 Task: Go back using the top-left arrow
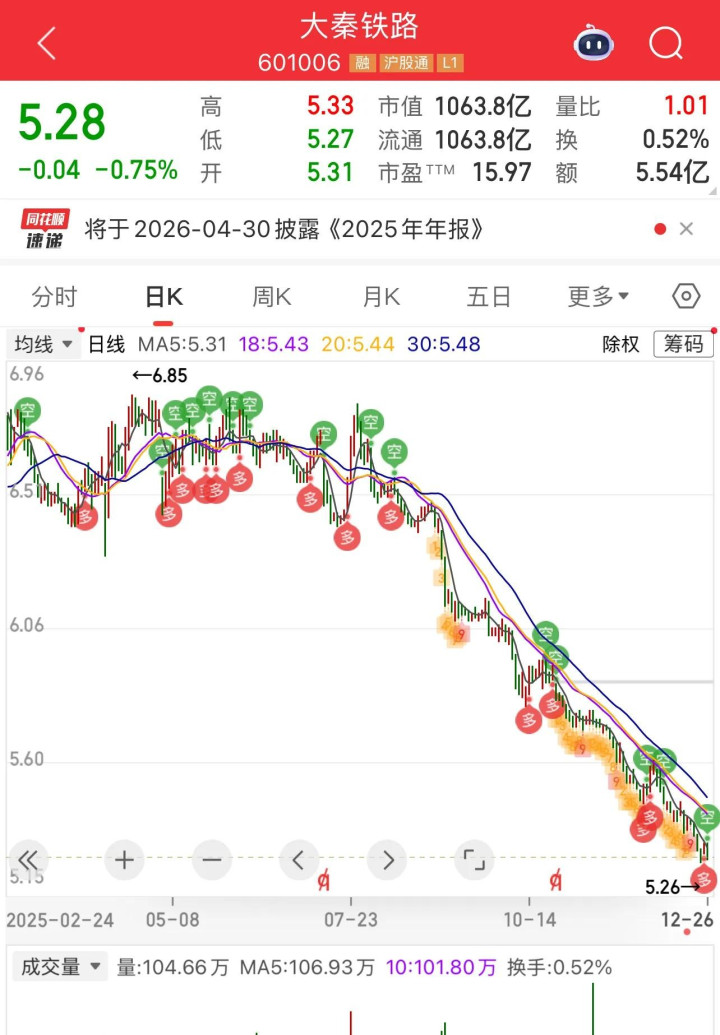click(x=46, y=44)
